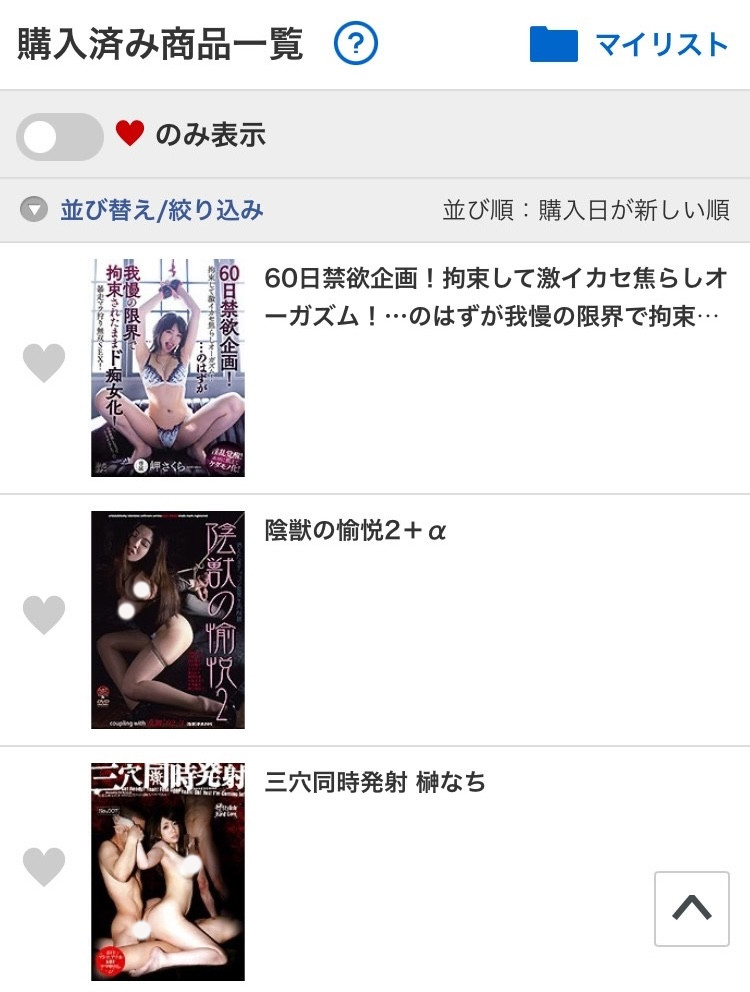Favorite the second product using its heart
The height and width of the screenshot is (992, 750).
click(x=44, y=617)
